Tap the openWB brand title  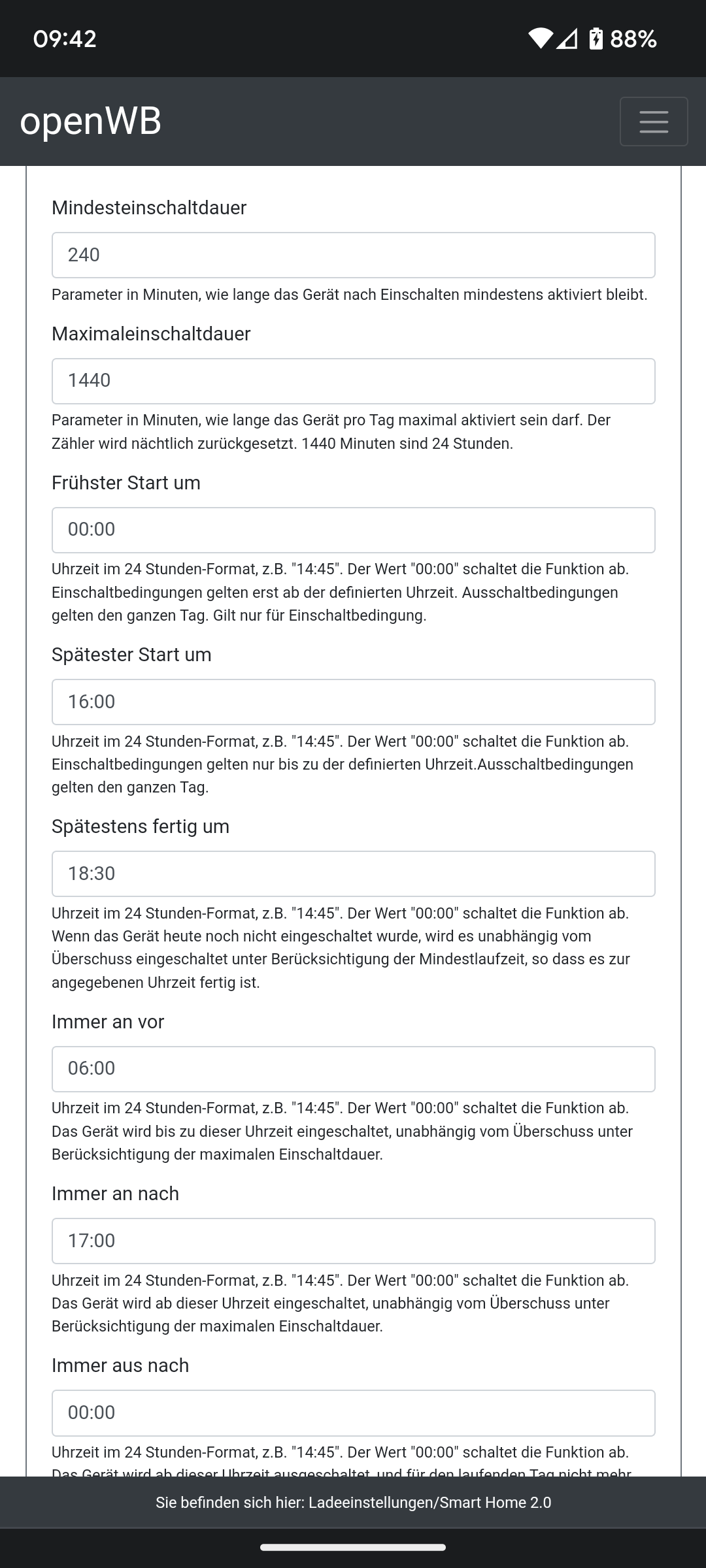(91, 122)
